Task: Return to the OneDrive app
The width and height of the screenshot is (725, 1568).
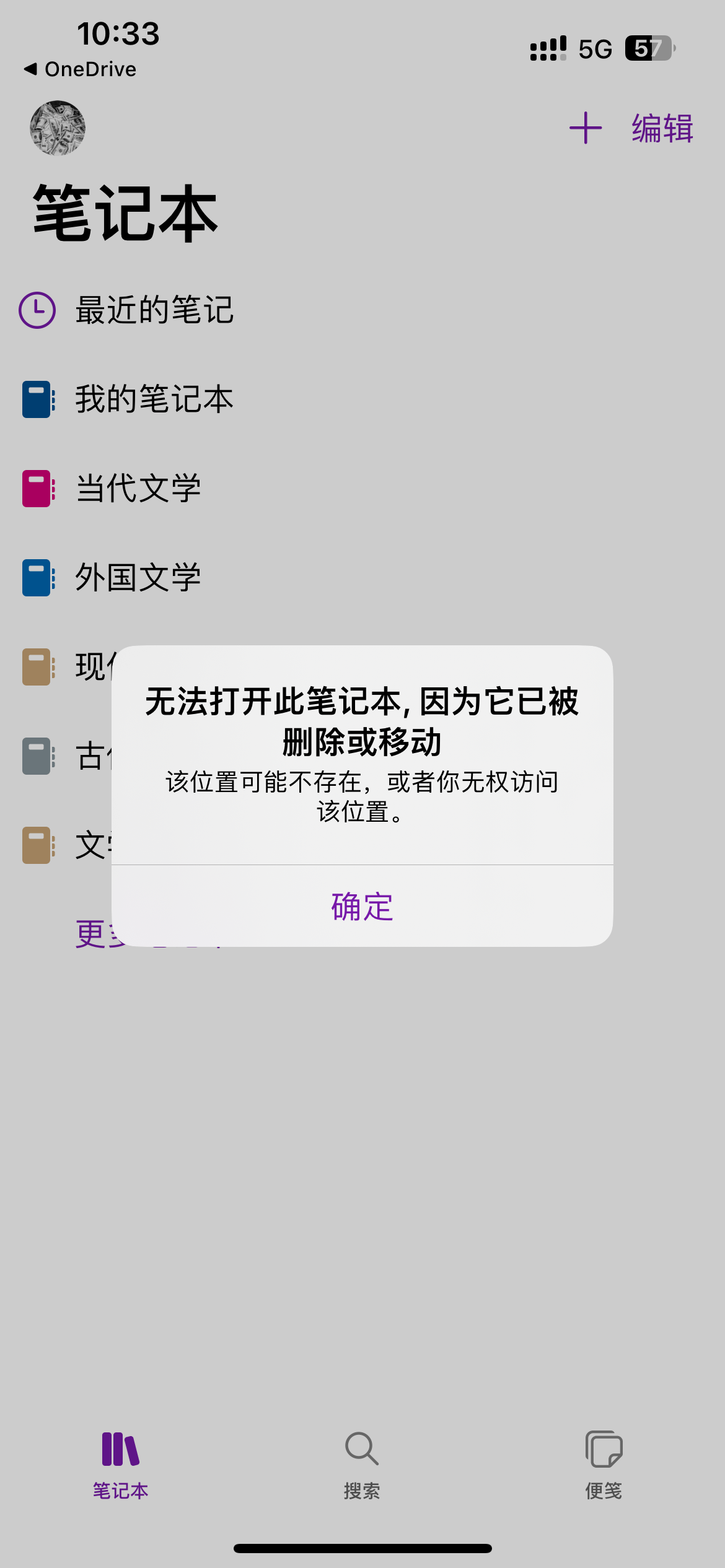Action: tap(81, 69)
